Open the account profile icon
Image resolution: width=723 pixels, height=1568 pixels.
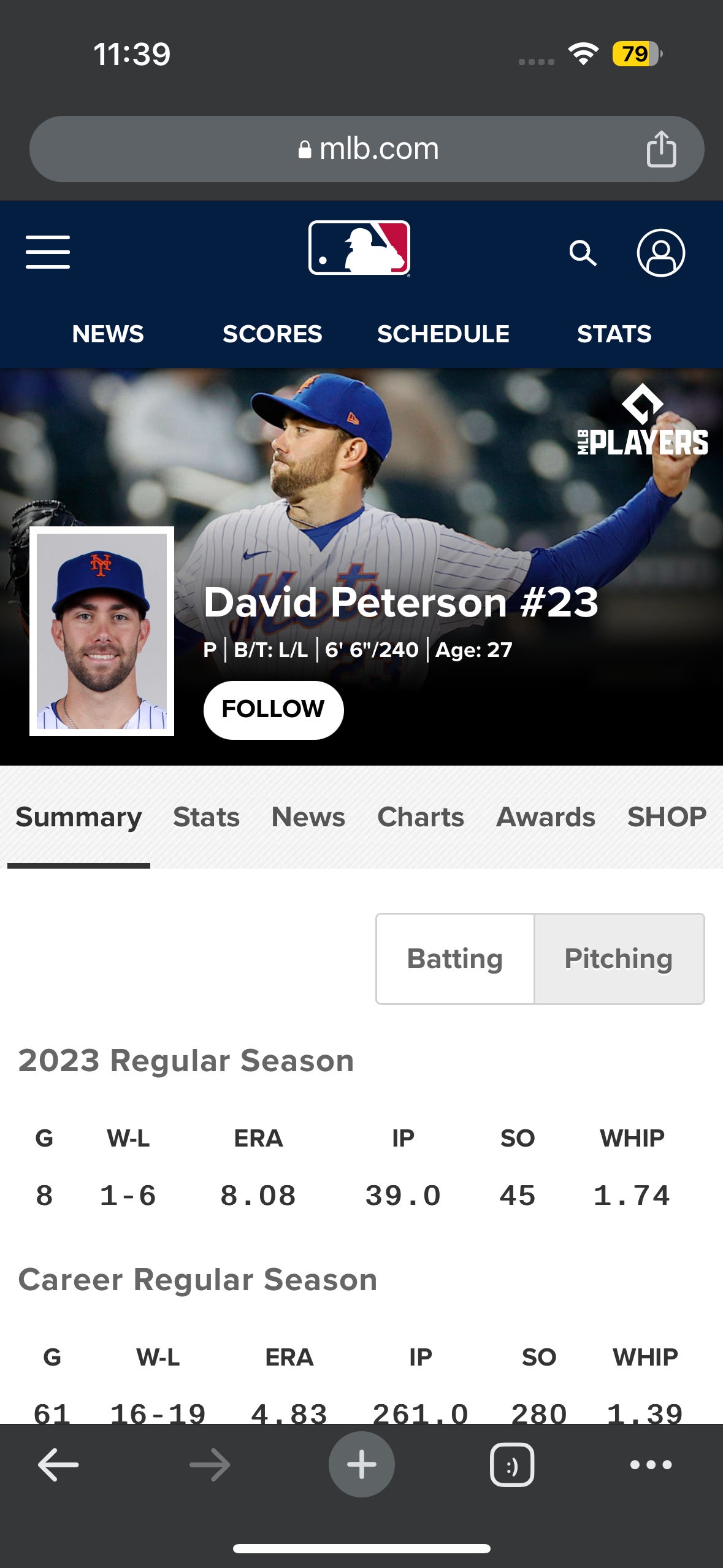(660, 253)
